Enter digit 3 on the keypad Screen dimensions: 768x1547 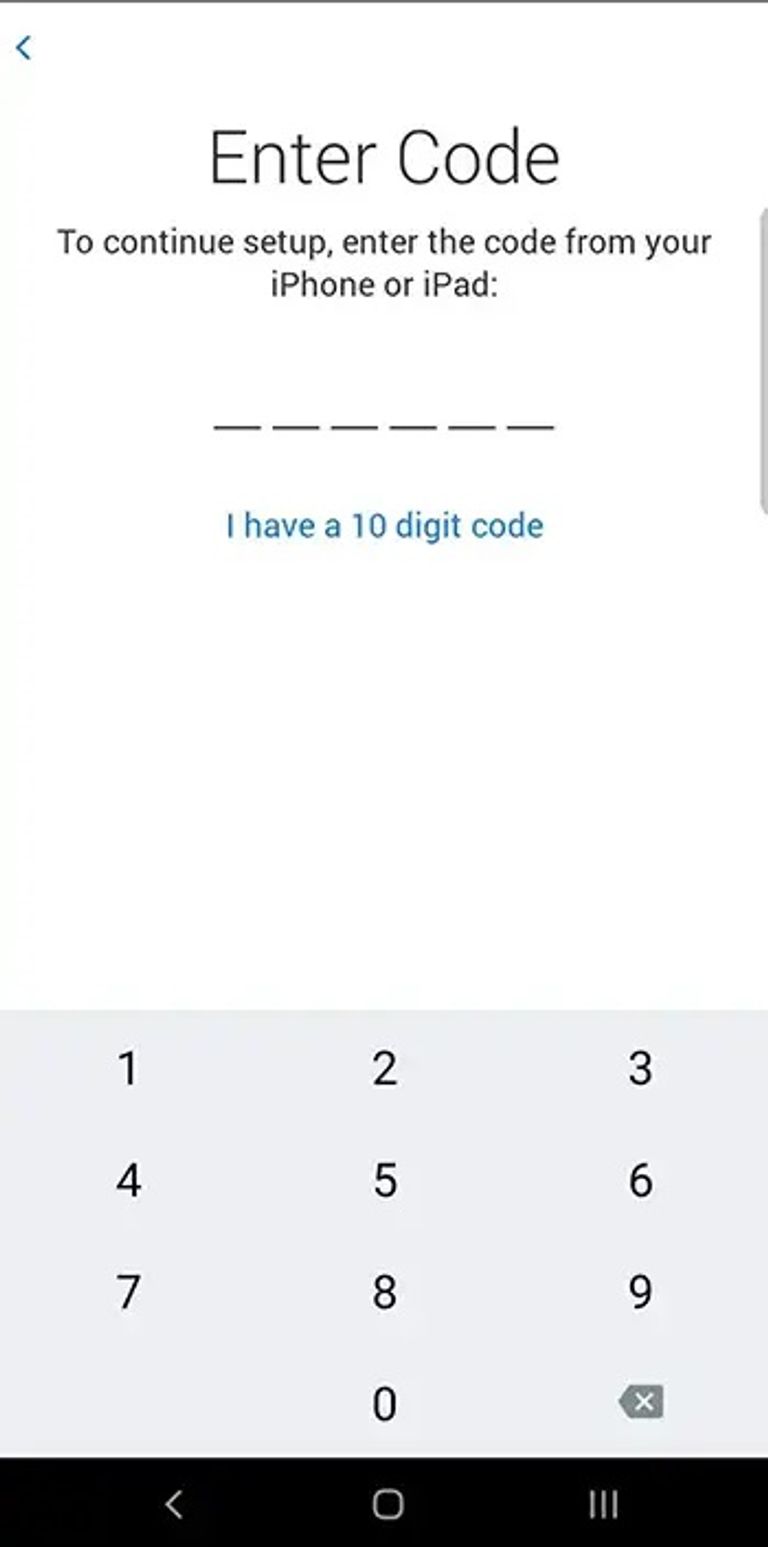640,1068
